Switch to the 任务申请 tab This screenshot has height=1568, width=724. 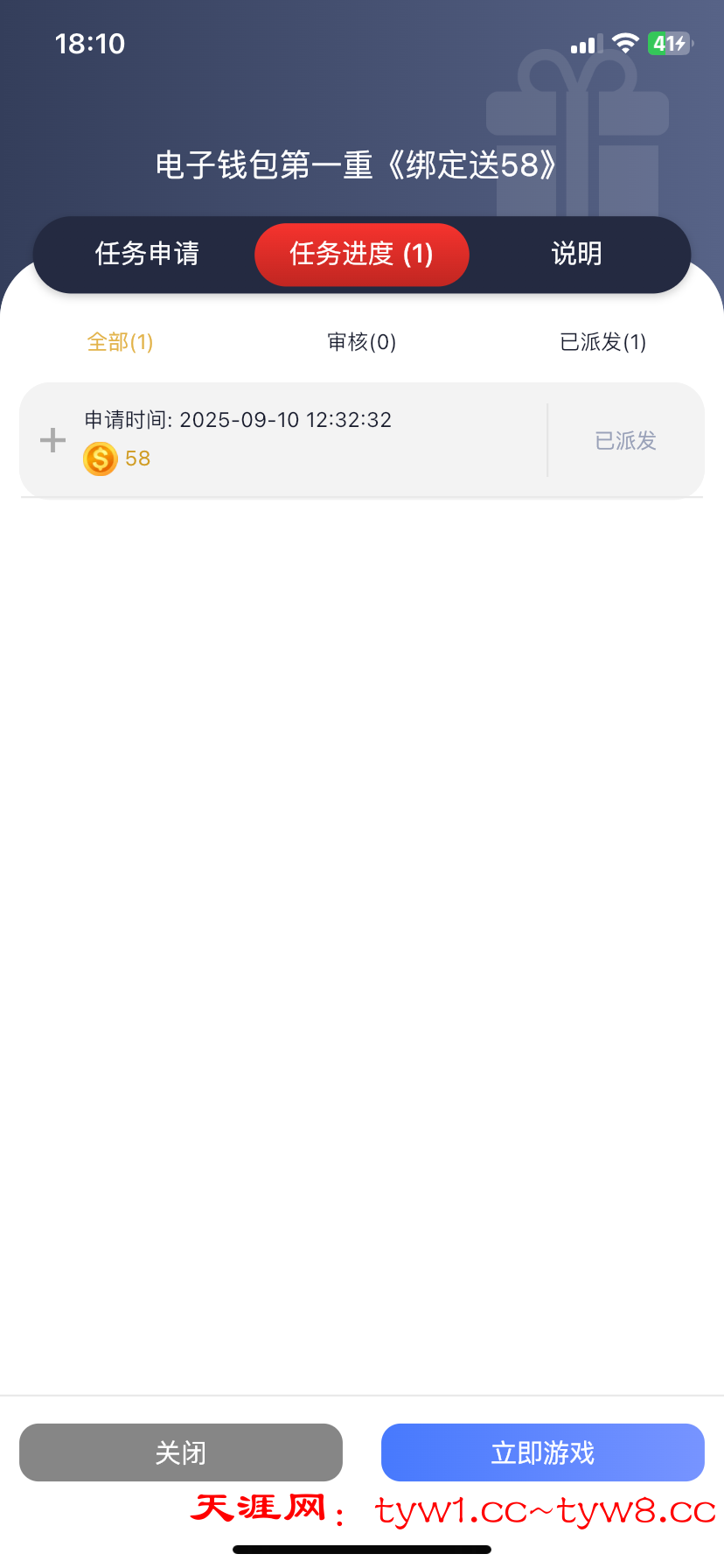click(147, 254)
